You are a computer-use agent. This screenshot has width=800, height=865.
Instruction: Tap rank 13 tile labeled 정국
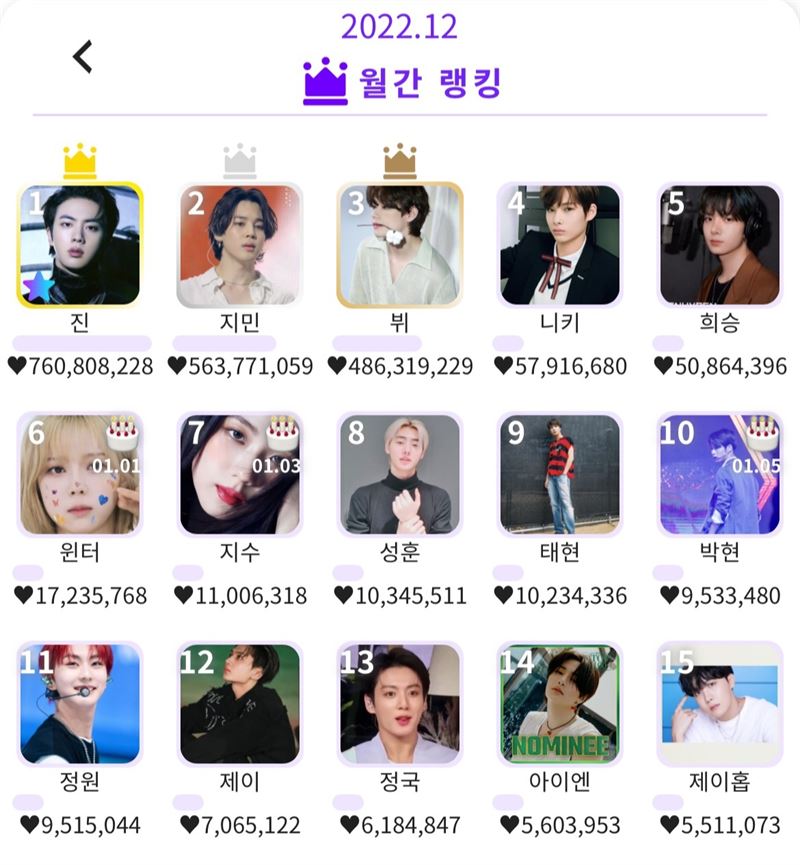point(400,704)
